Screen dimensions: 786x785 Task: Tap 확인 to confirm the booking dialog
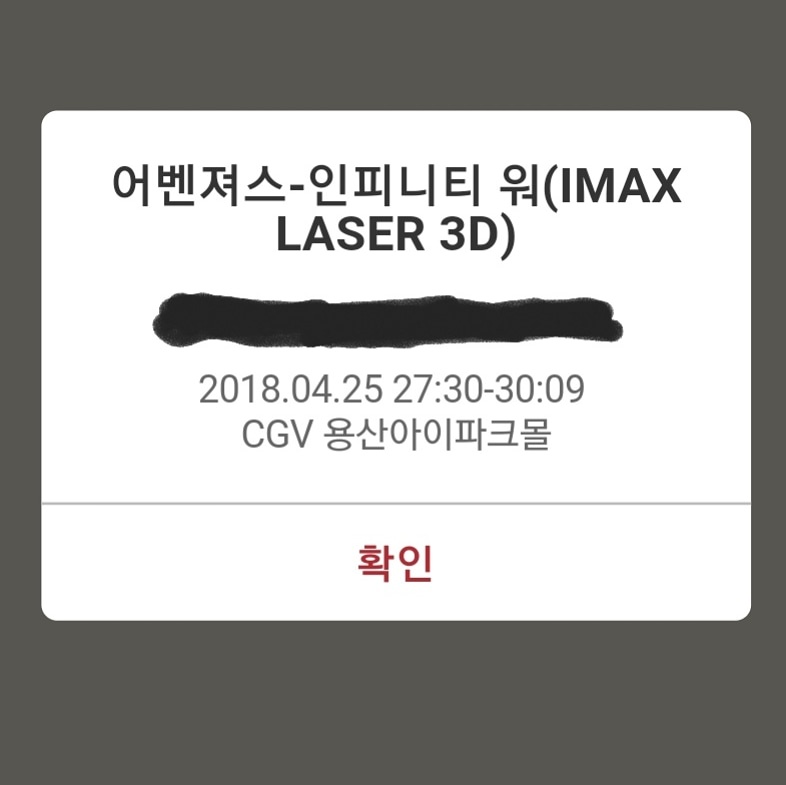(x=394, y=563)
